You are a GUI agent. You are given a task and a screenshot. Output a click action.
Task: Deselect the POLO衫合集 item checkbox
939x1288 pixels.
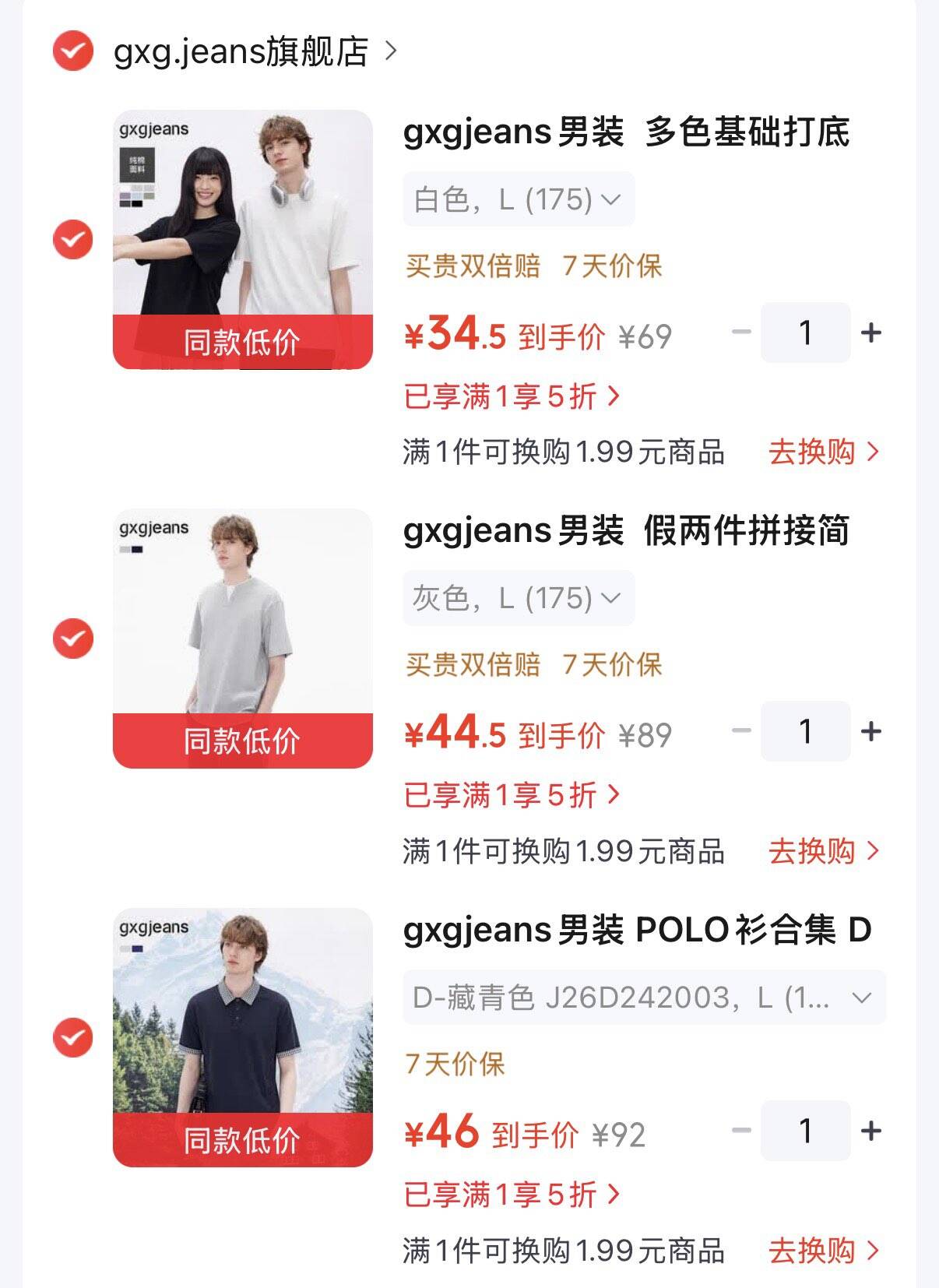pyautogui.click(x=72, y=1038)
